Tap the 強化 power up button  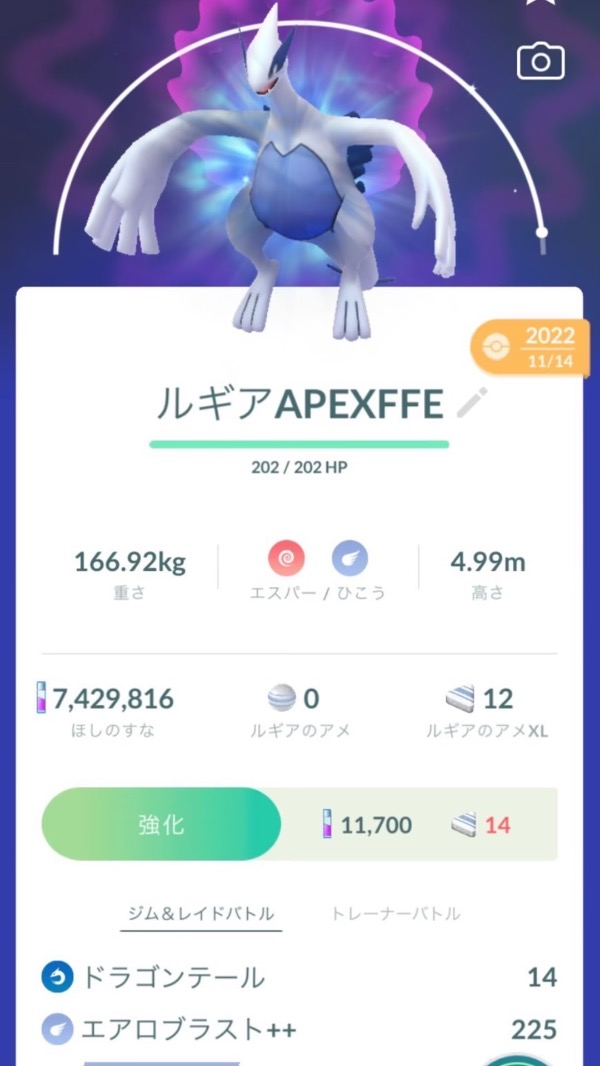161,824
